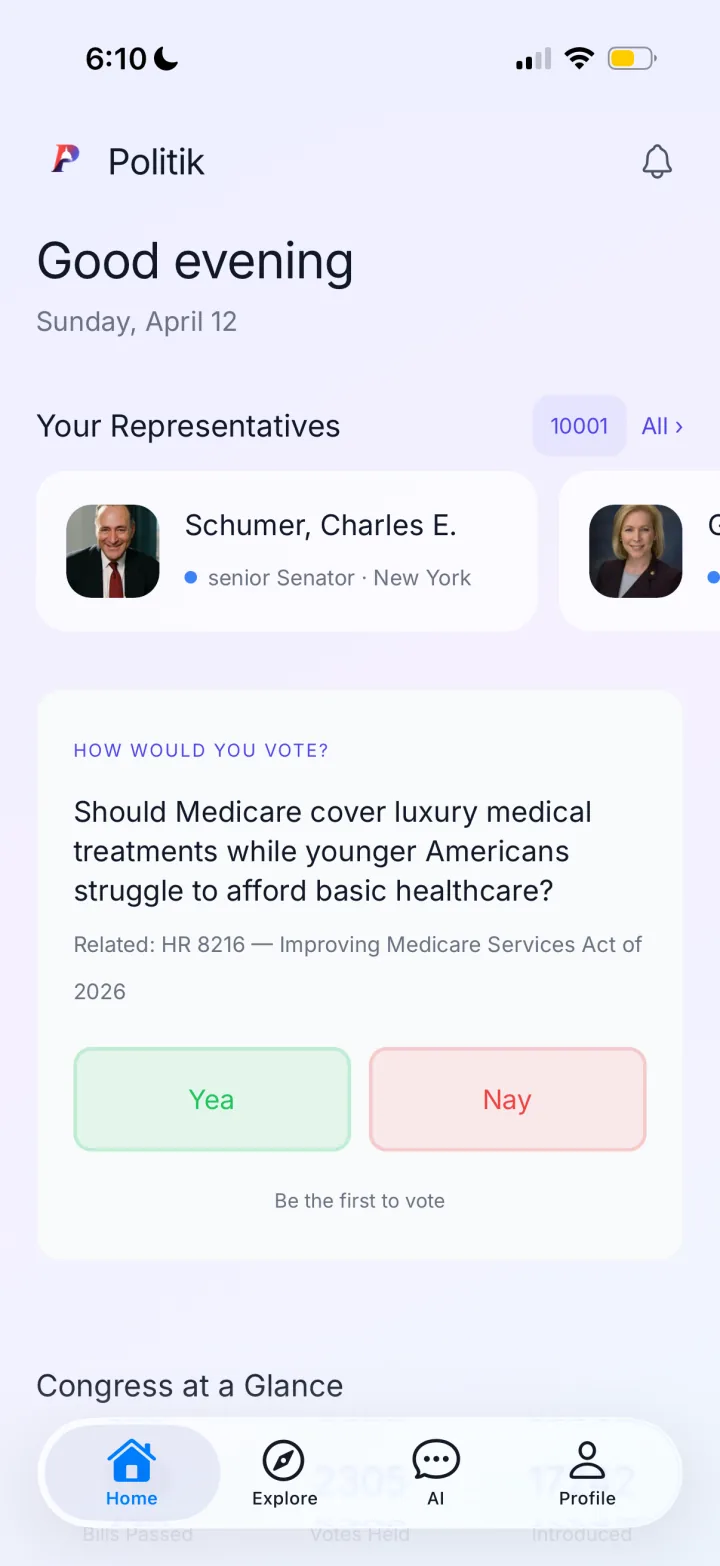Open the AI tab
This screenshot has height=1566, width=720.
(435, 1473)
